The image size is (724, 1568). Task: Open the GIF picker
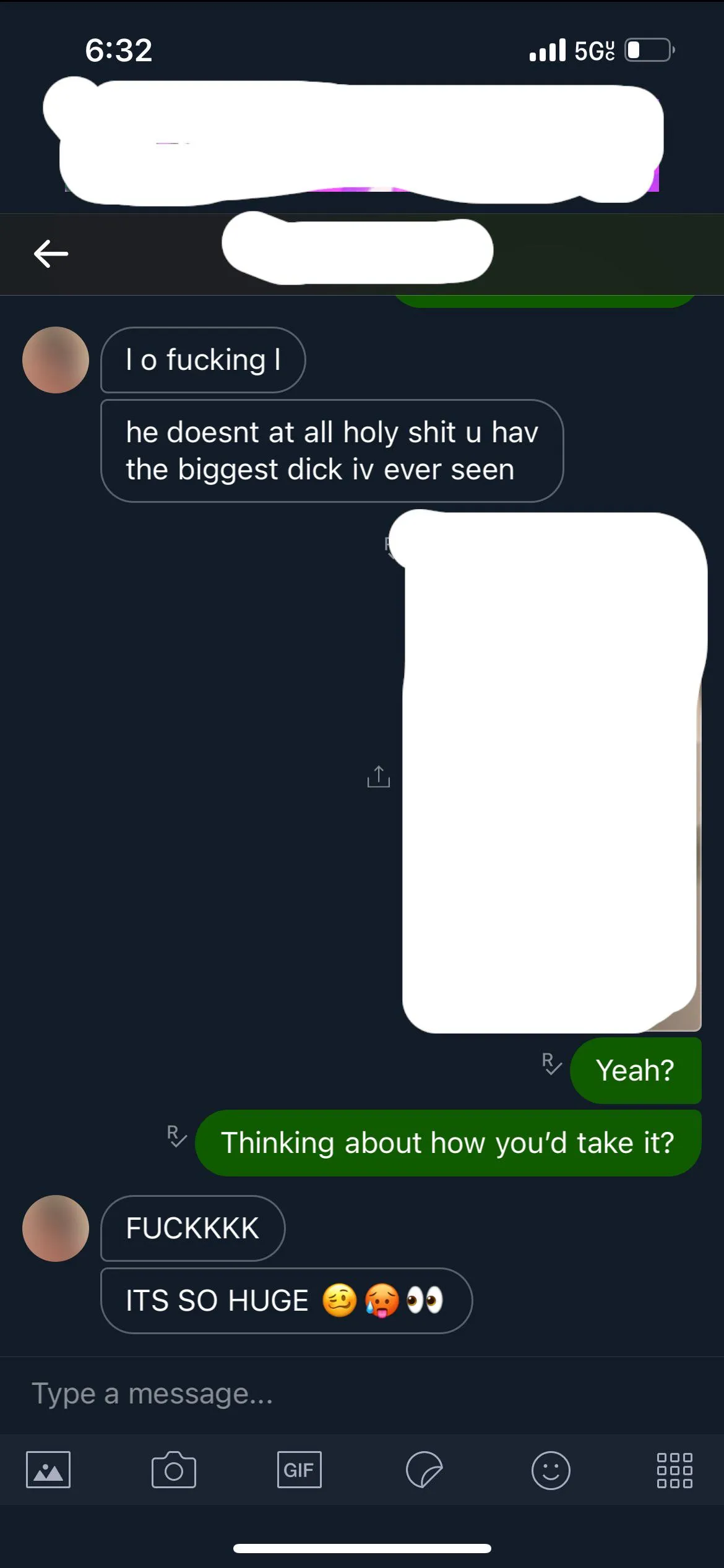(x=299, y=1470)
